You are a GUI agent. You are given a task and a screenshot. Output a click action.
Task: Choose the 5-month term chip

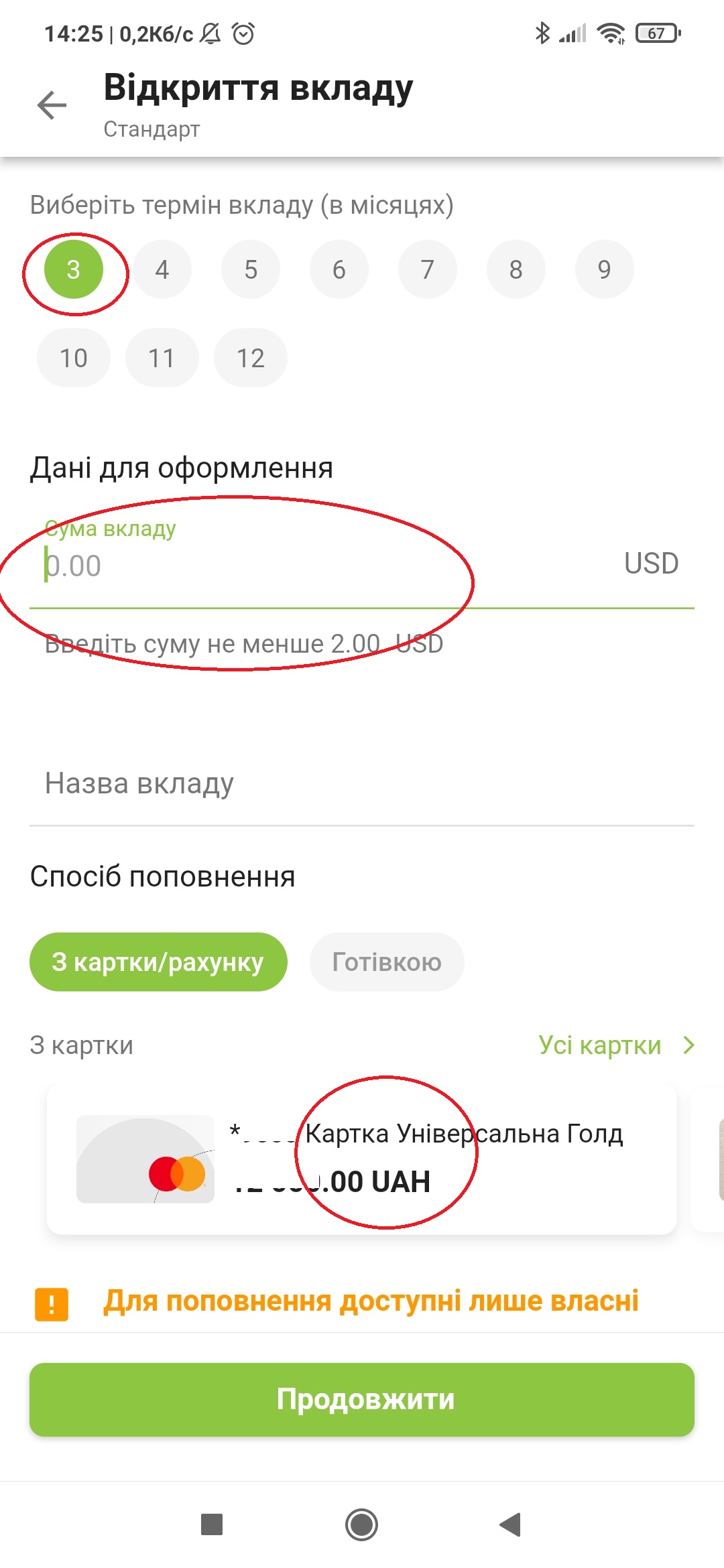pyautogui.click(x=250, y=269)
